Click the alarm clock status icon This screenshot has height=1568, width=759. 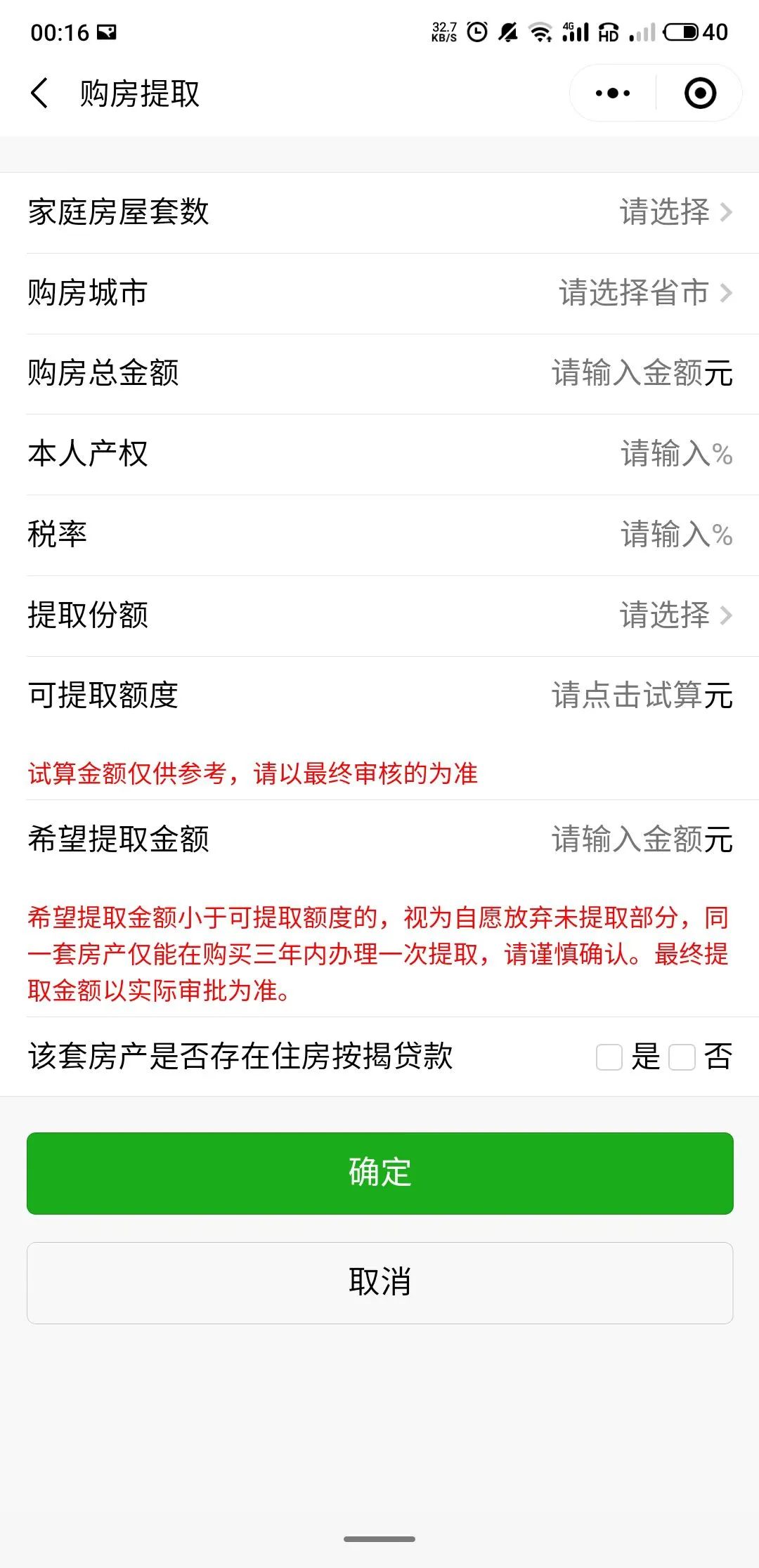(476, 32)
